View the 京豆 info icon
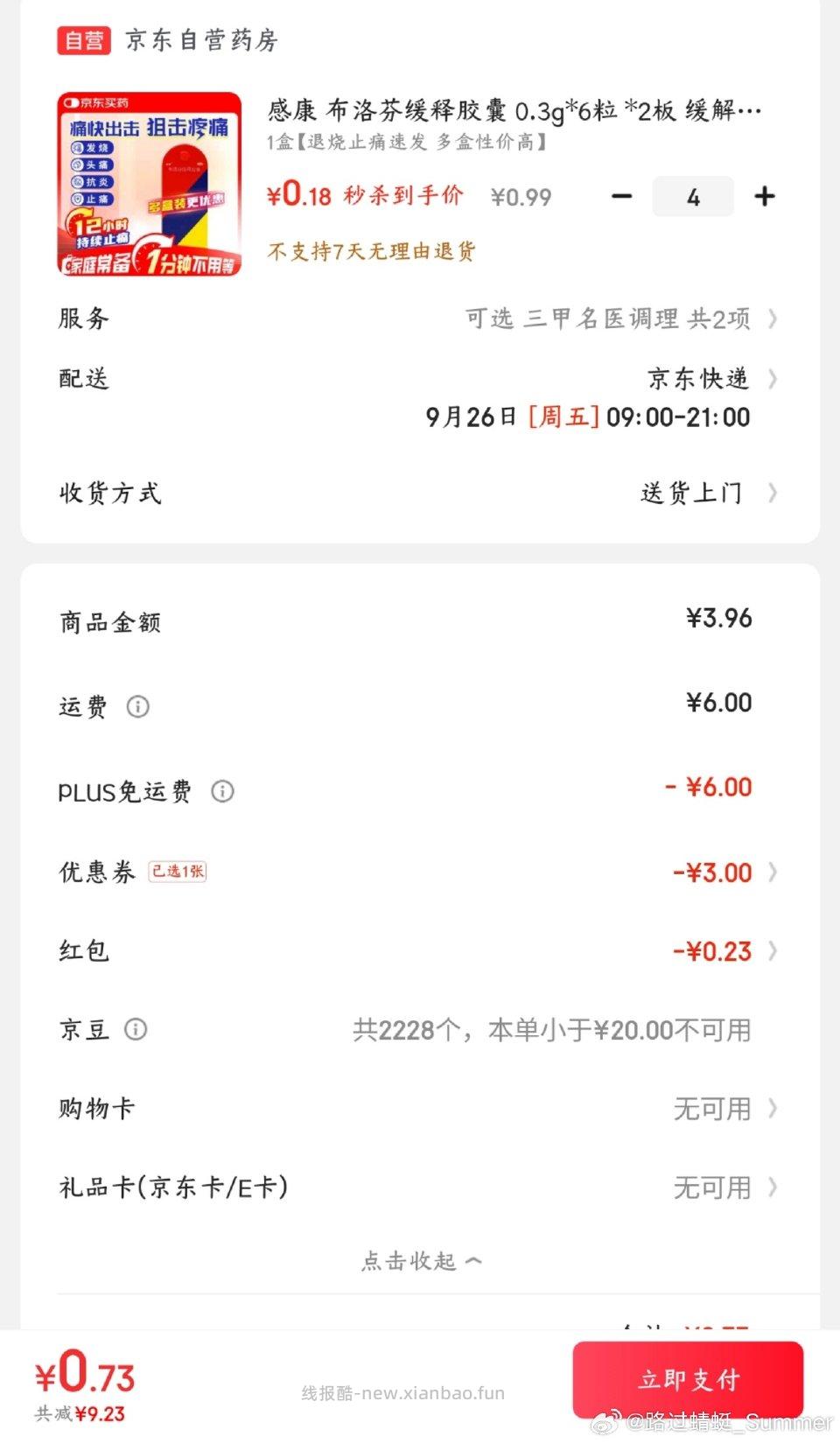The image size is (840, 1443). click(136, 1030)
